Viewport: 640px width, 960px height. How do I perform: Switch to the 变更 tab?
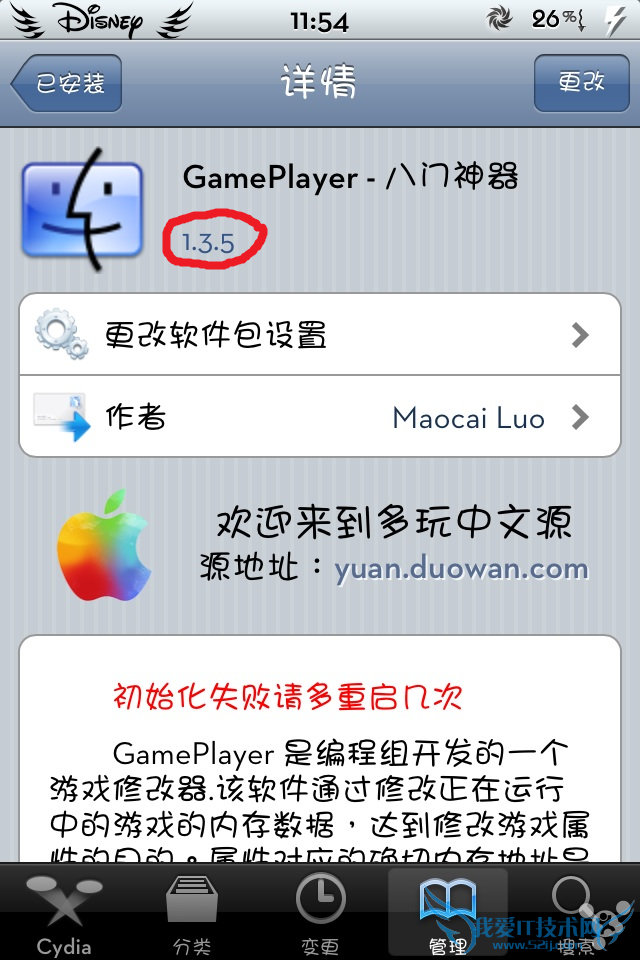click(x=320, y=912)
